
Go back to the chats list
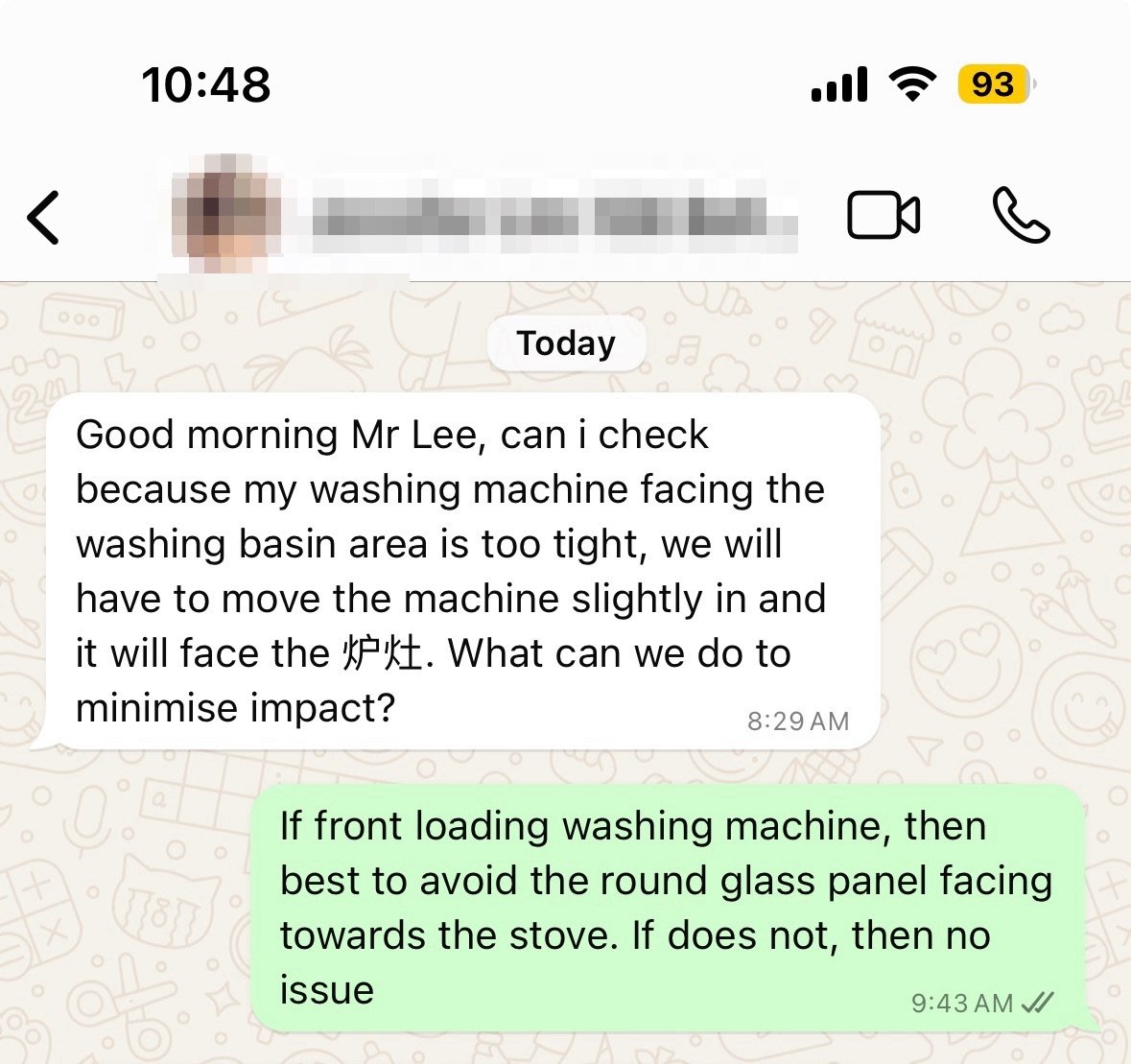point(44,217)
